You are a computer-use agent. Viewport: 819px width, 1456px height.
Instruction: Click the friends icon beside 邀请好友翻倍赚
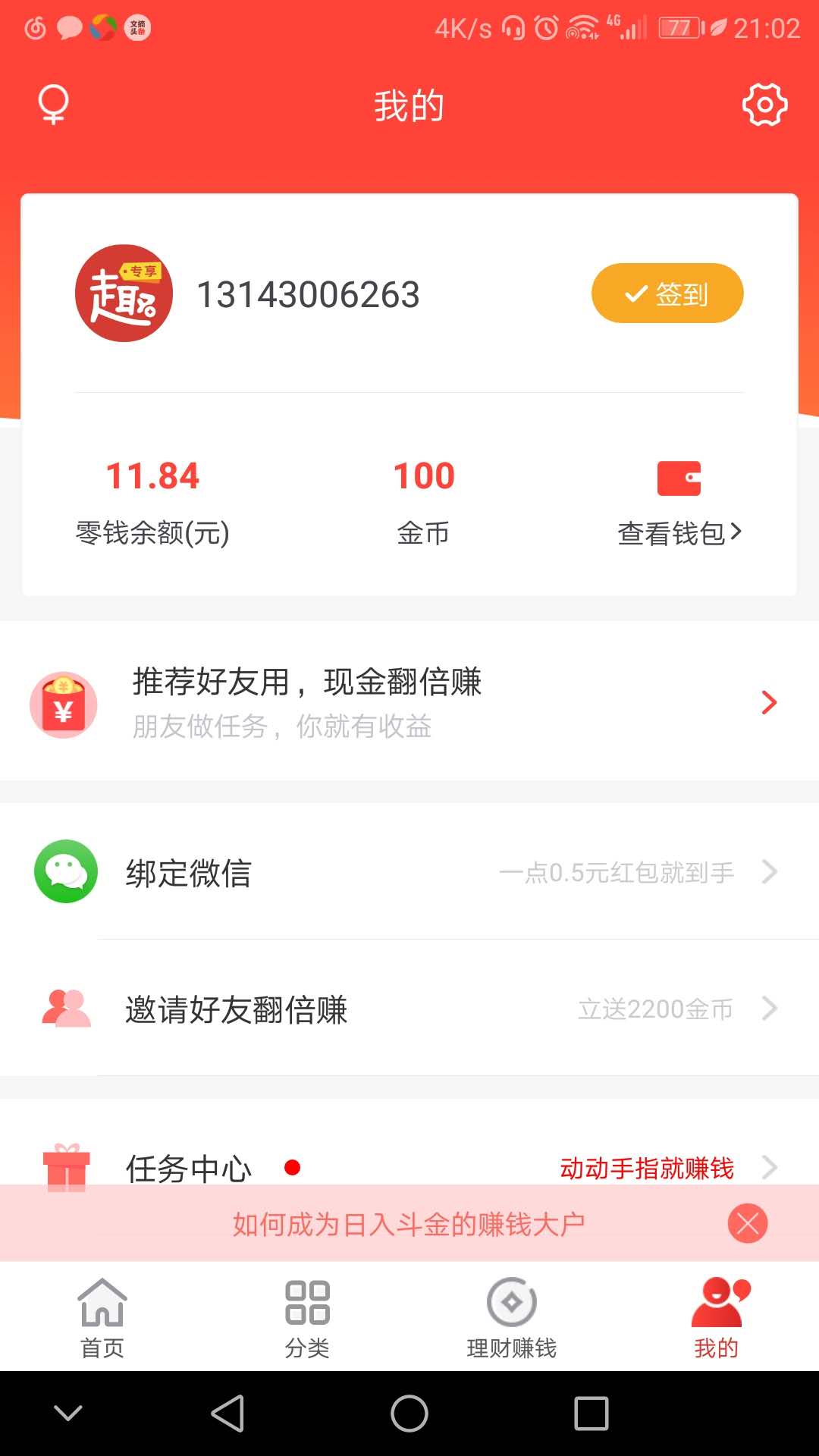coord(65,1009)
